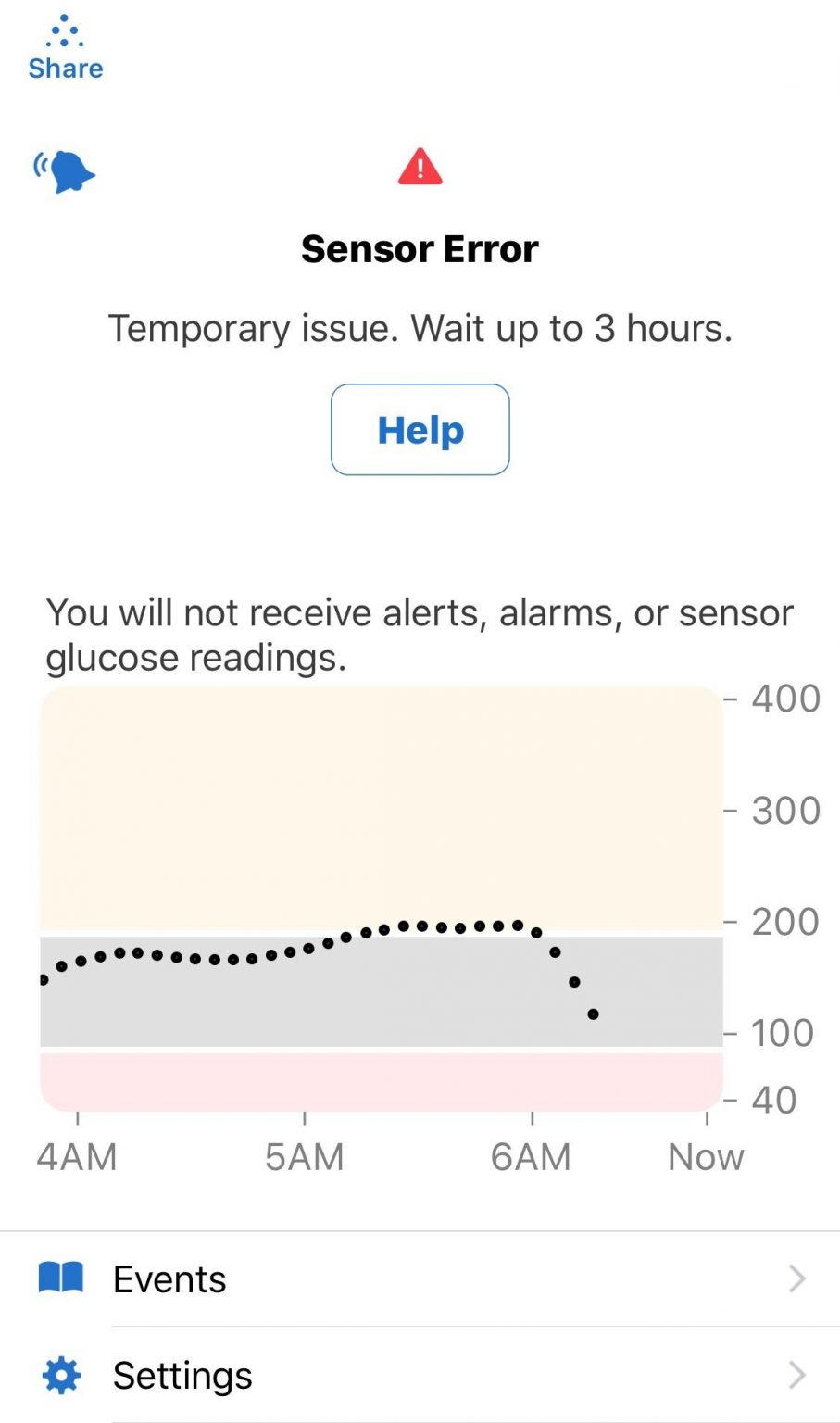Viewport: 840px width, 1423px height.
Task: Expand the Events row chevron
Action: click(x=796, y=1278)
